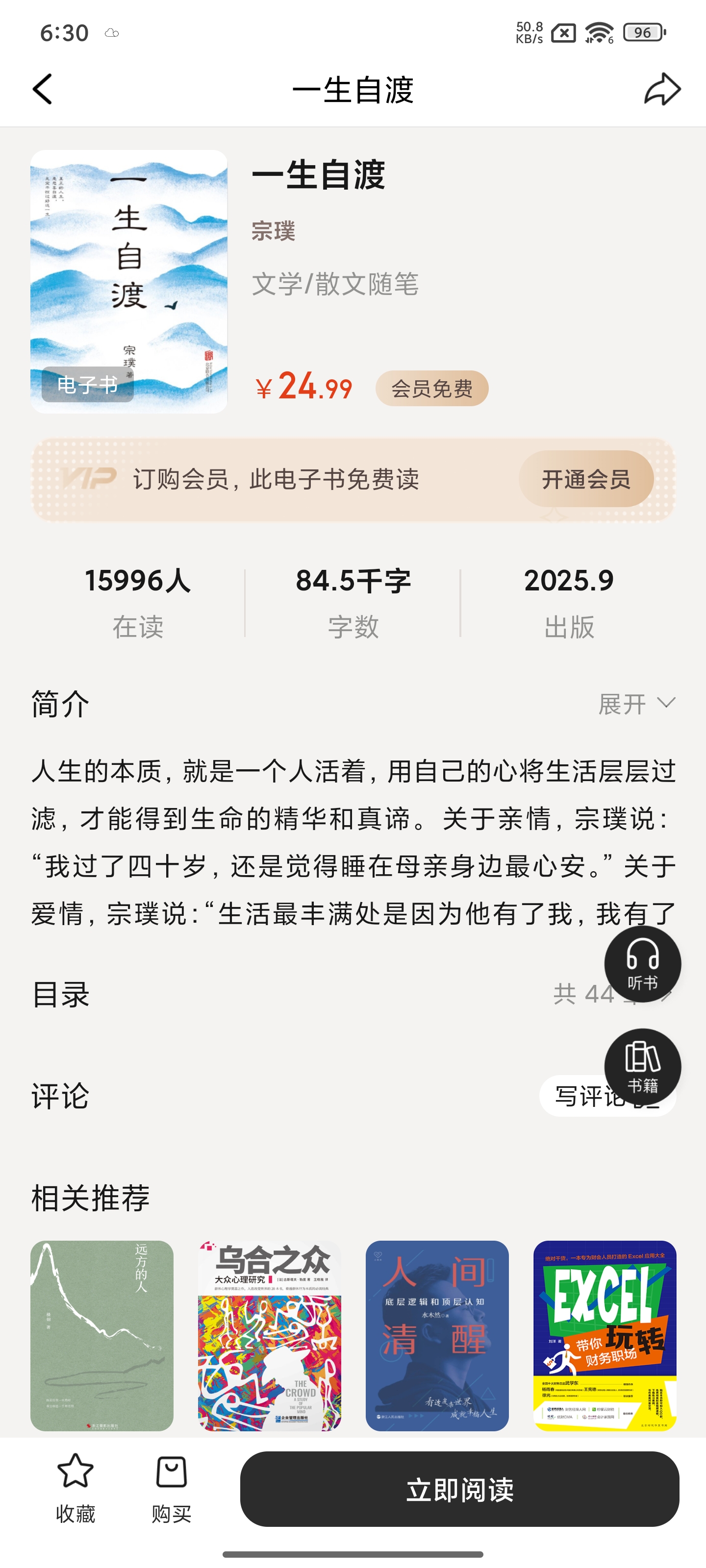Open the recommended book 远方的人
Viewport: 706px width, 1568px height.
point(101,1335)
